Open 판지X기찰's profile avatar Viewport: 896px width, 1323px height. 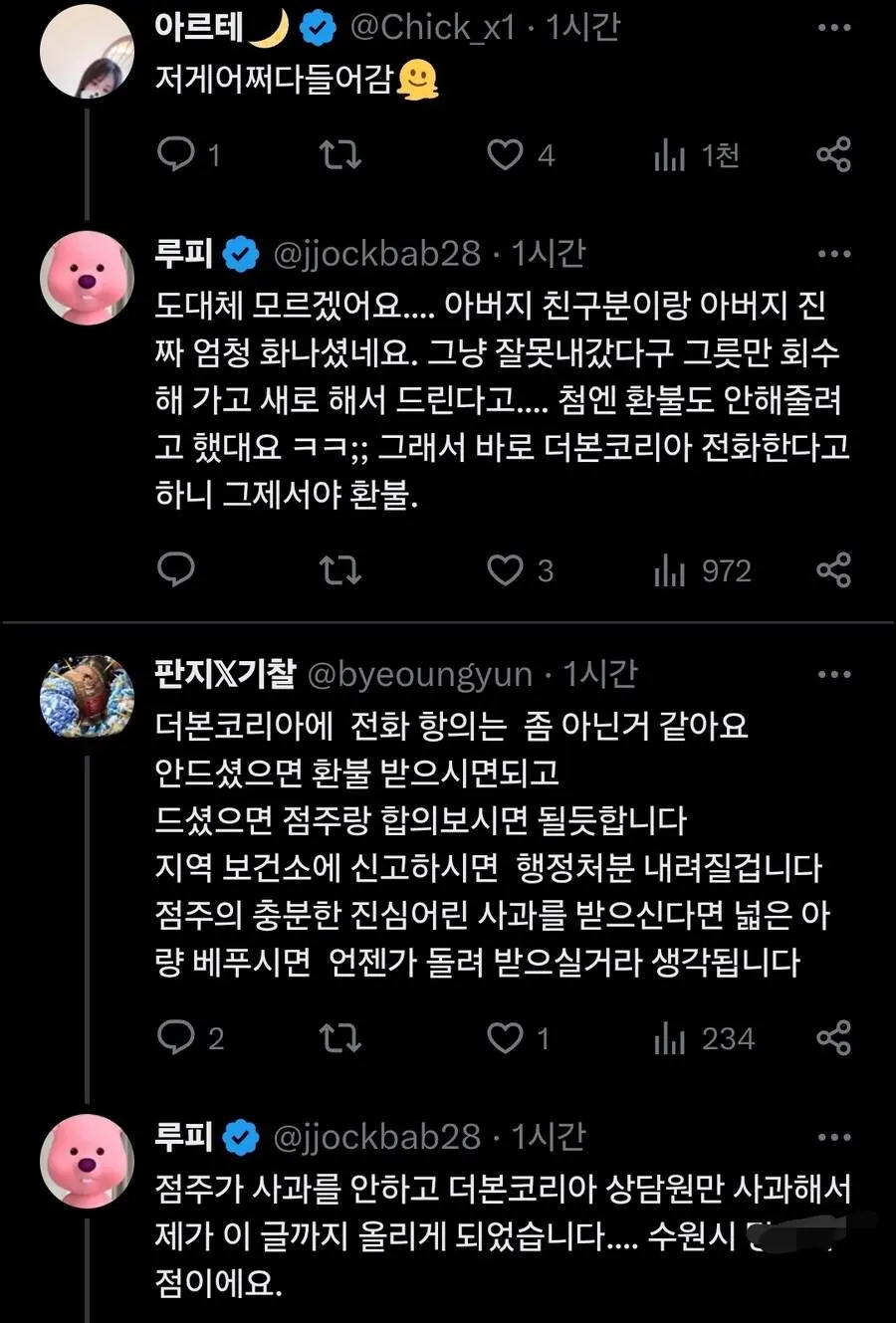(x=88, y=696)
